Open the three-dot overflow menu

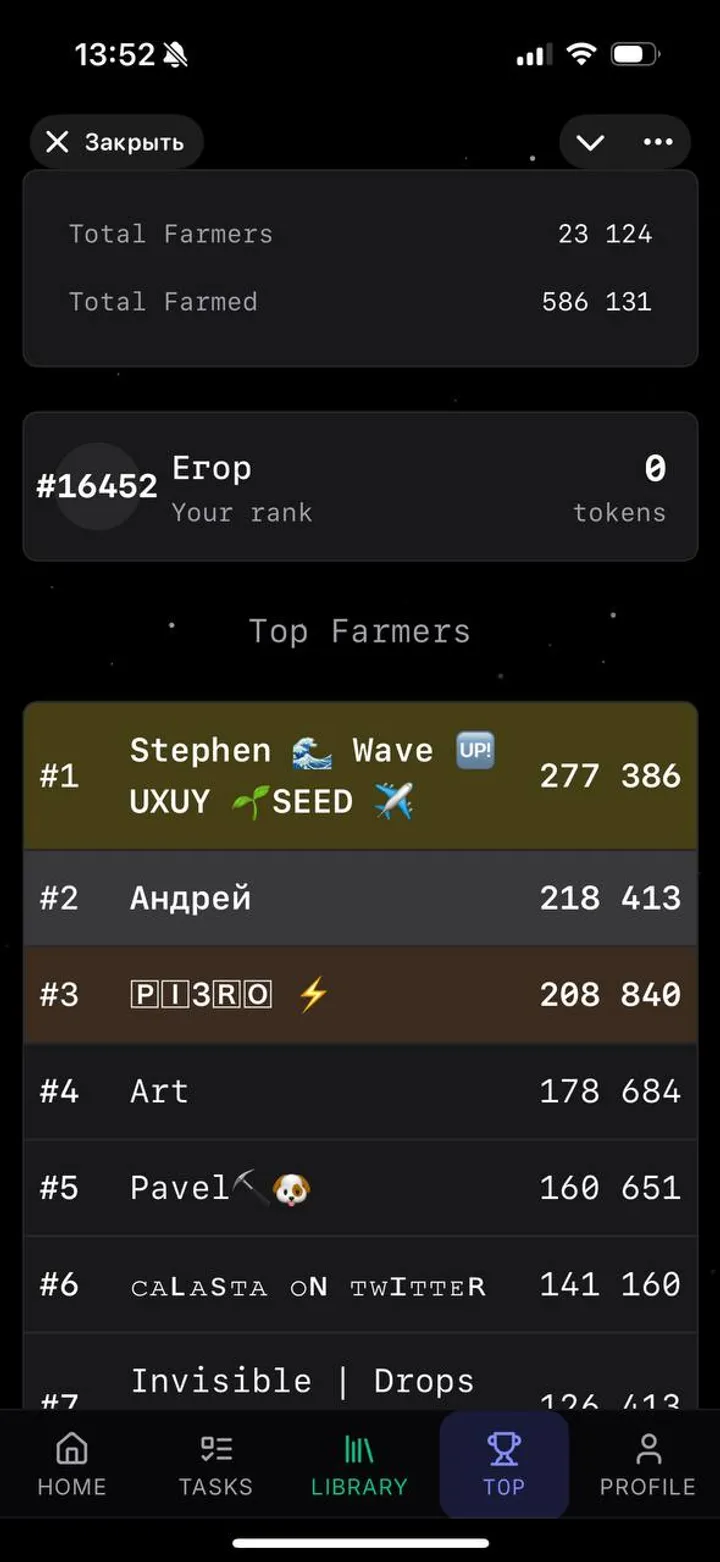pos(658,142)
